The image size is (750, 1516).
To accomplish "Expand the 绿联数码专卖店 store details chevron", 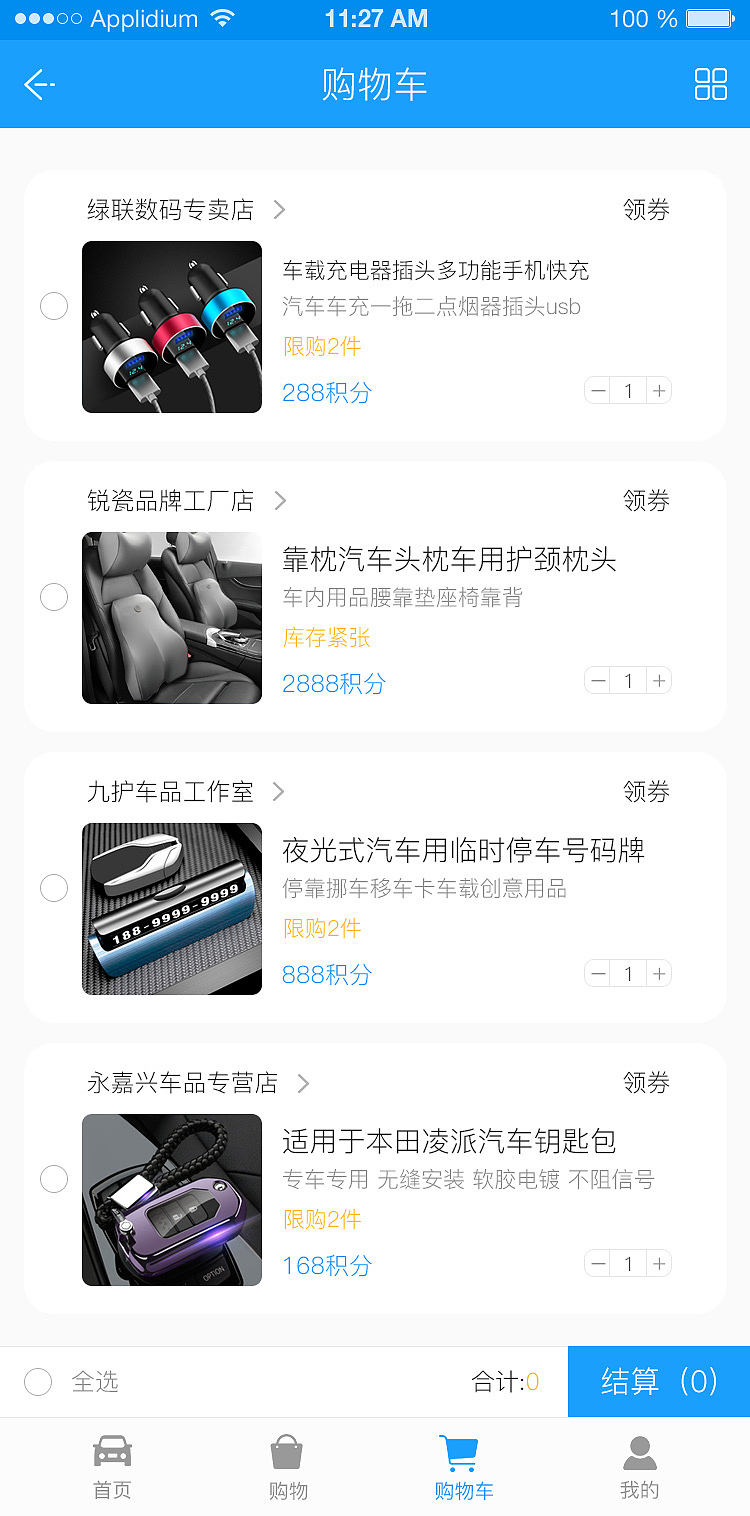I will (x=279, y=210).
